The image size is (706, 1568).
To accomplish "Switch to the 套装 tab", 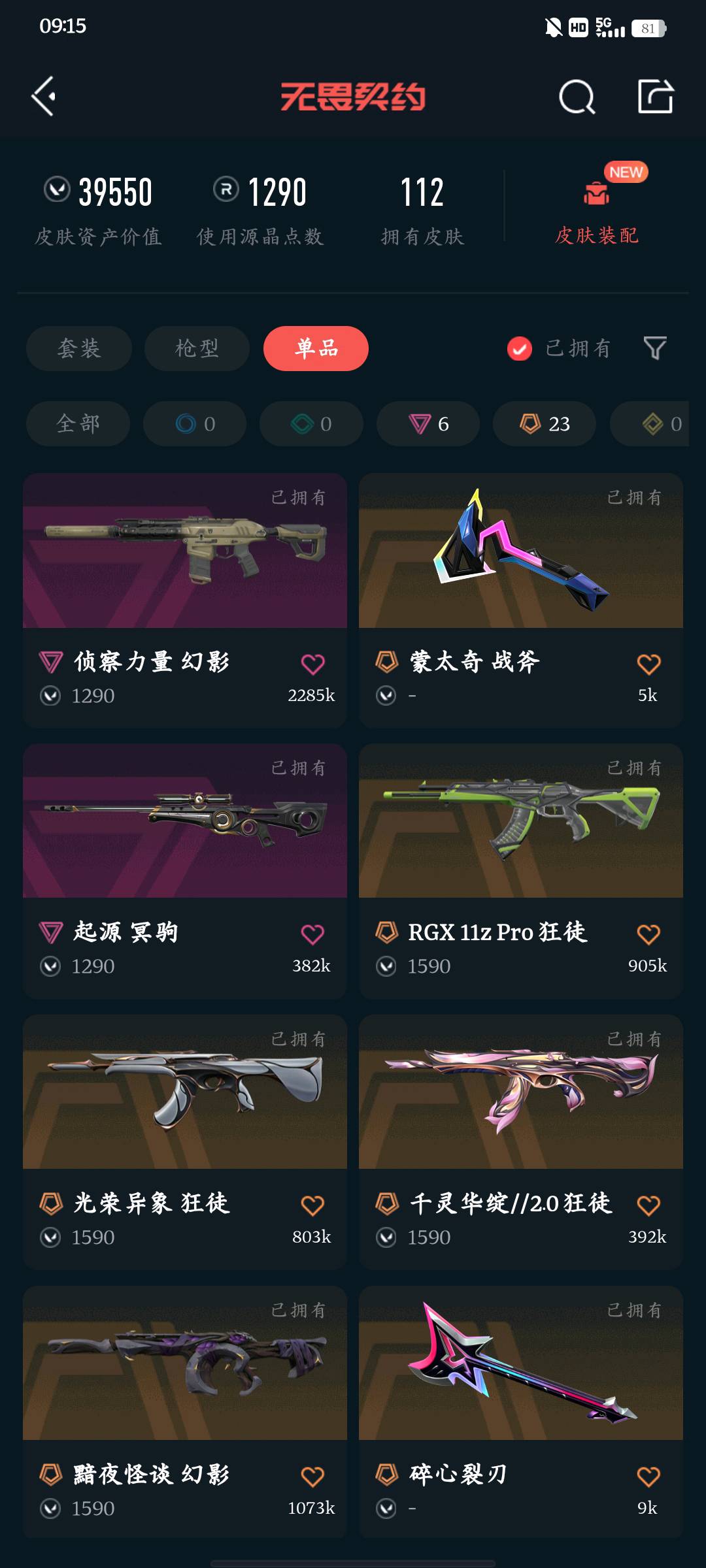I will [x=79, y=348].
